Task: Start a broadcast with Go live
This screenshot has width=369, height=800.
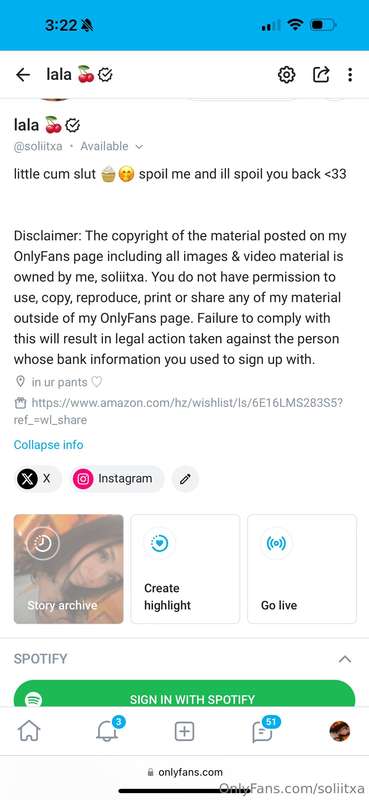Action: pos(302,569)
